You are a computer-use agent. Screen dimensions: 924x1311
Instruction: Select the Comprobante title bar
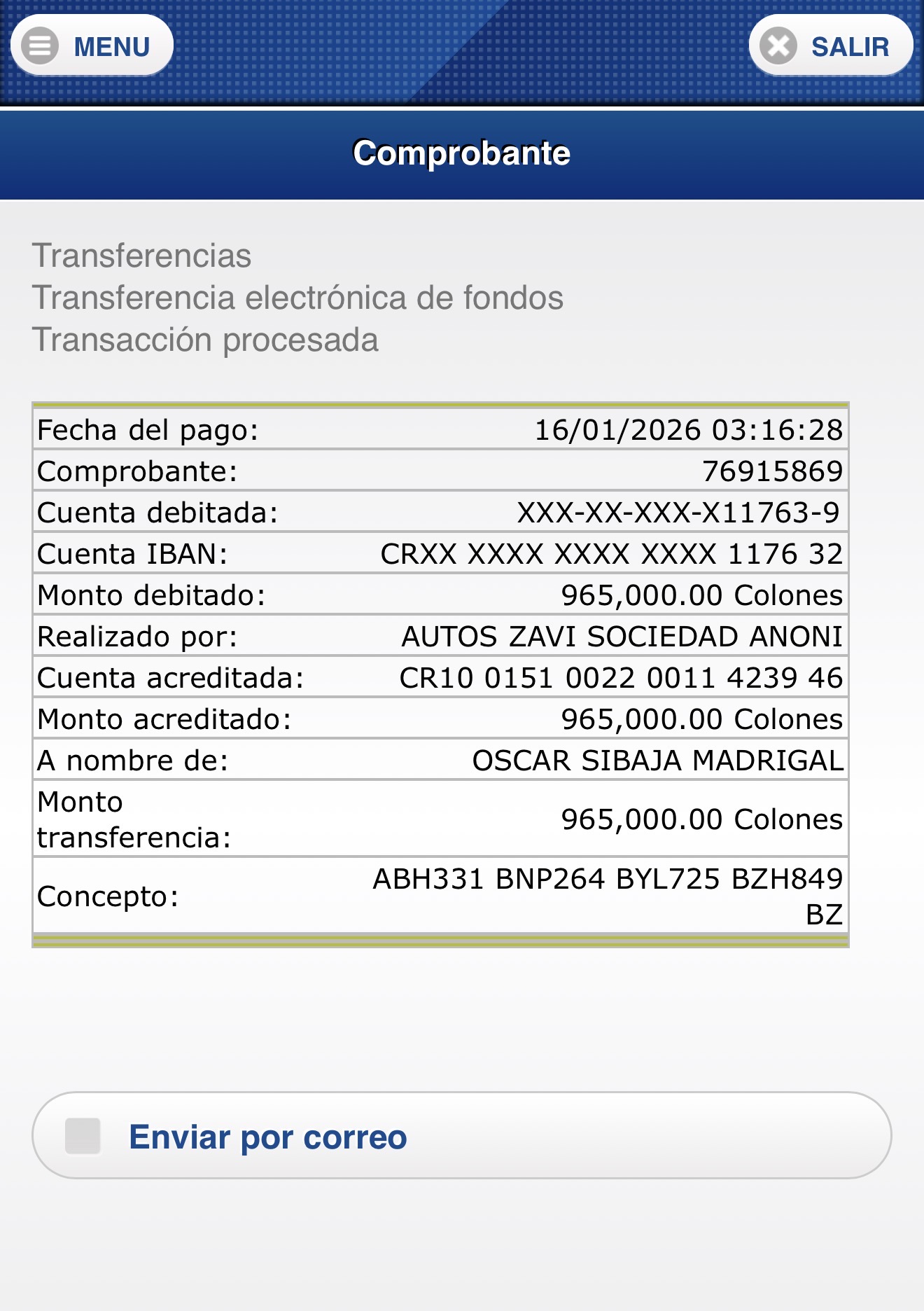tap(462, 153)
